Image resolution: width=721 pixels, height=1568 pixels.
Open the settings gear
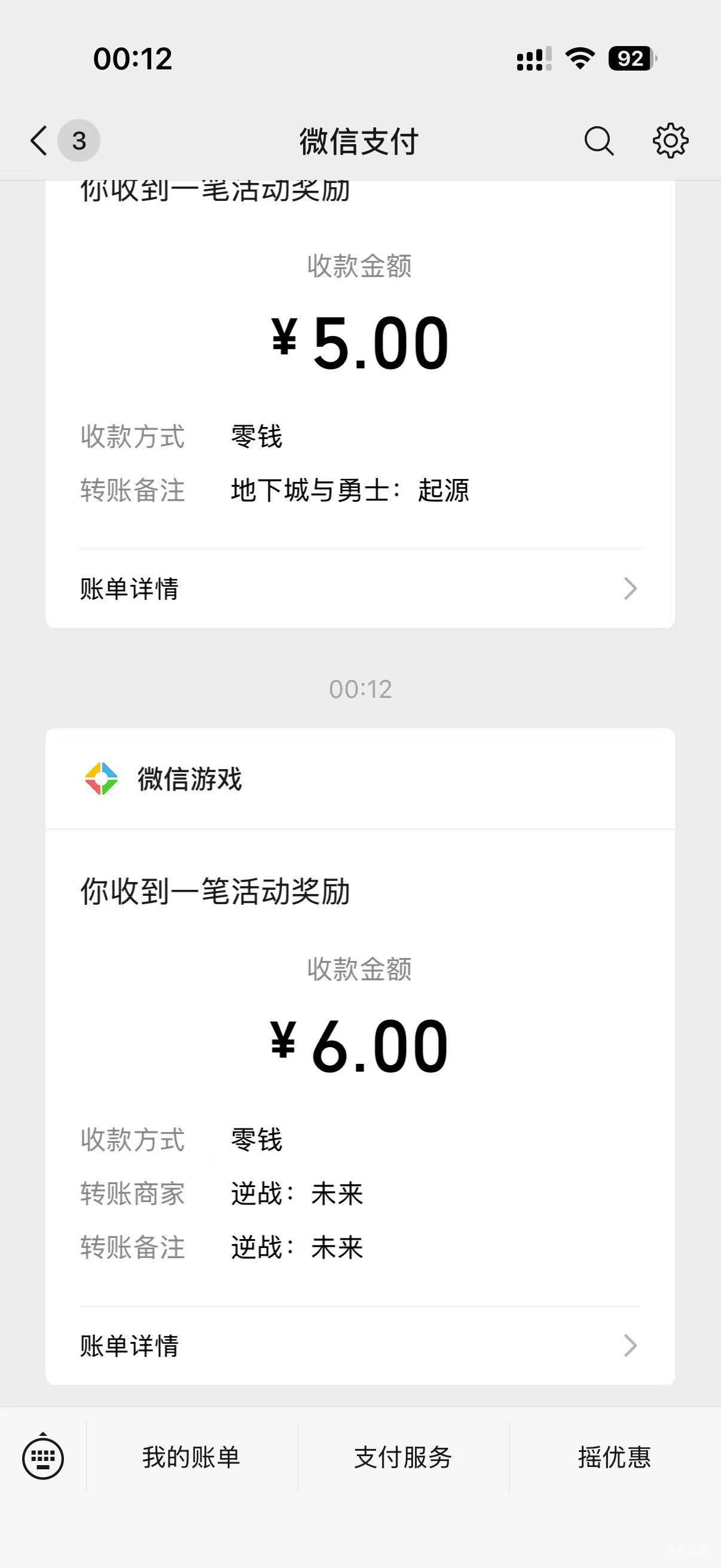670,141
